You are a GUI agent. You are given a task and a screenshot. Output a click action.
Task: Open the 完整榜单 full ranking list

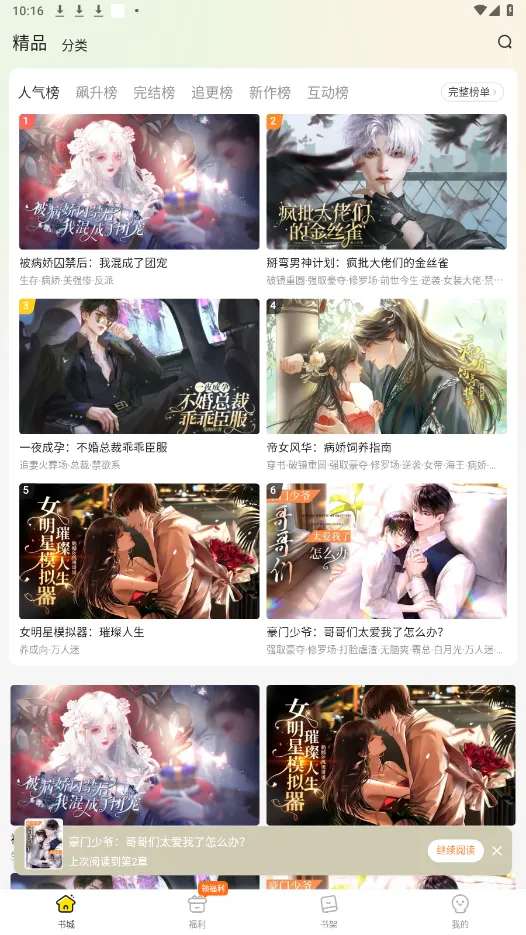(472, 92)
